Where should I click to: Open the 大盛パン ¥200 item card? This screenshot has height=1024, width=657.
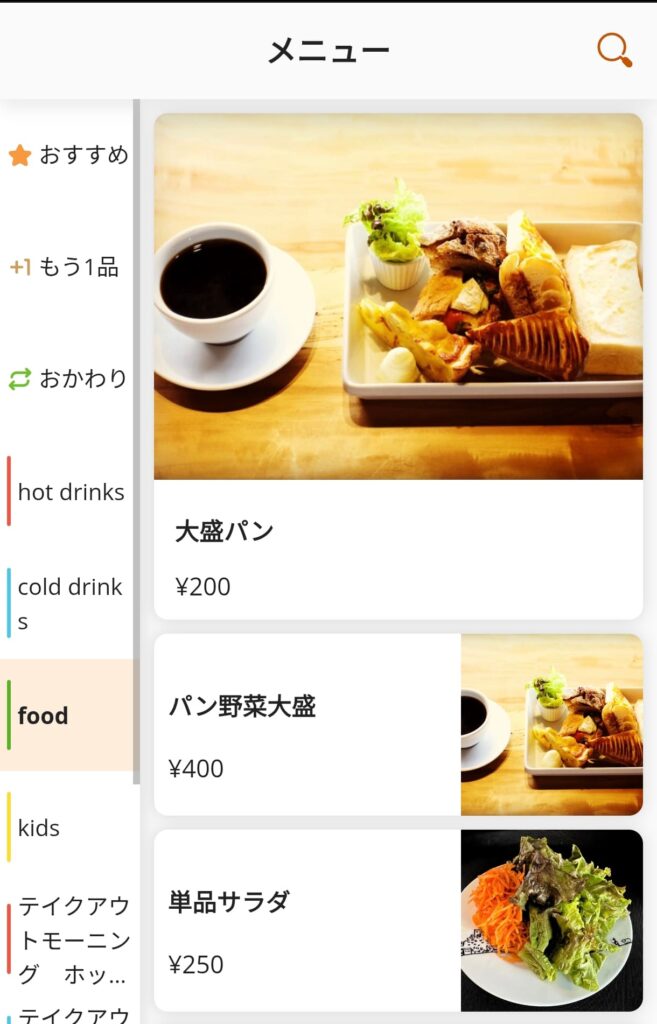coord(398,365)
